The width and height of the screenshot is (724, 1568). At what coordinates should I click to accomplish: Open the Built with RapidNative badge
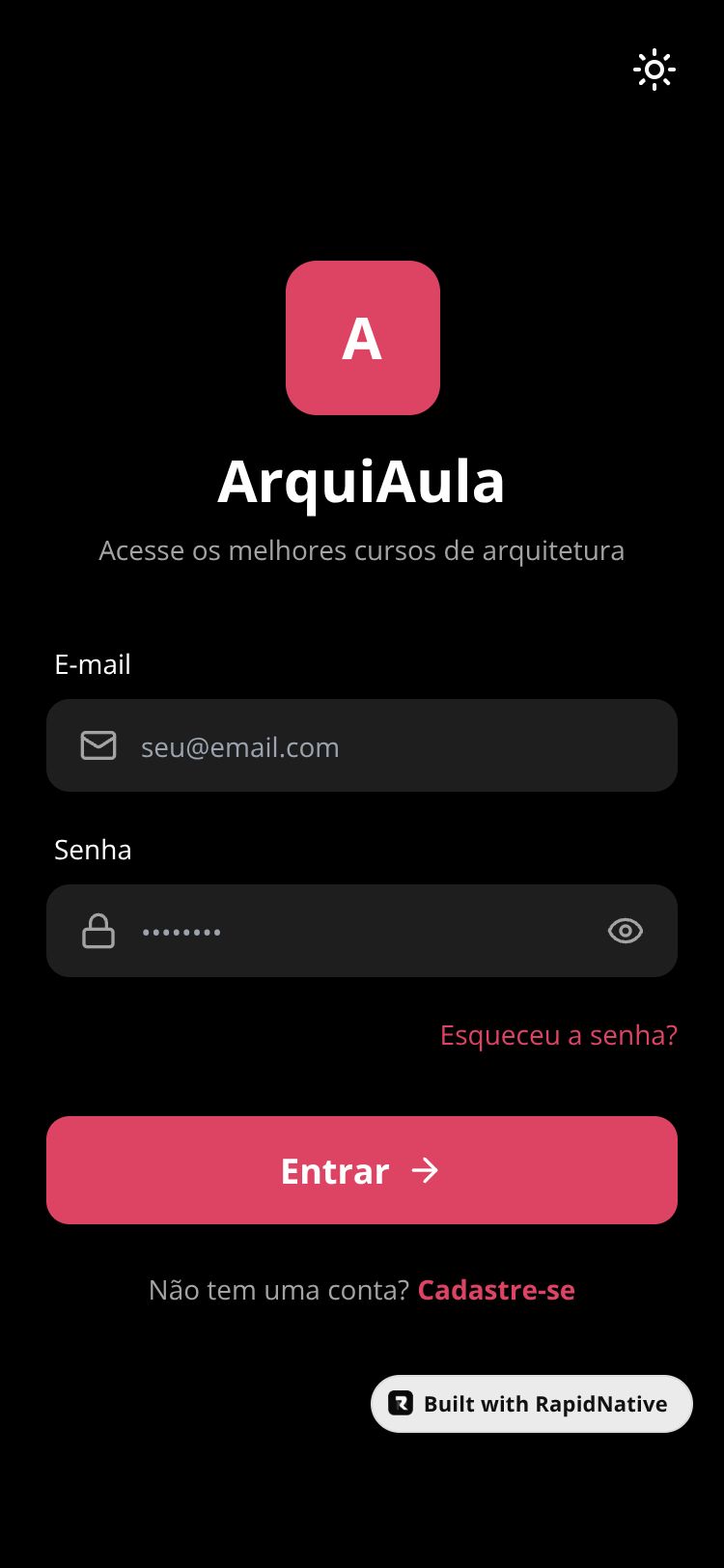[532, 1404]
